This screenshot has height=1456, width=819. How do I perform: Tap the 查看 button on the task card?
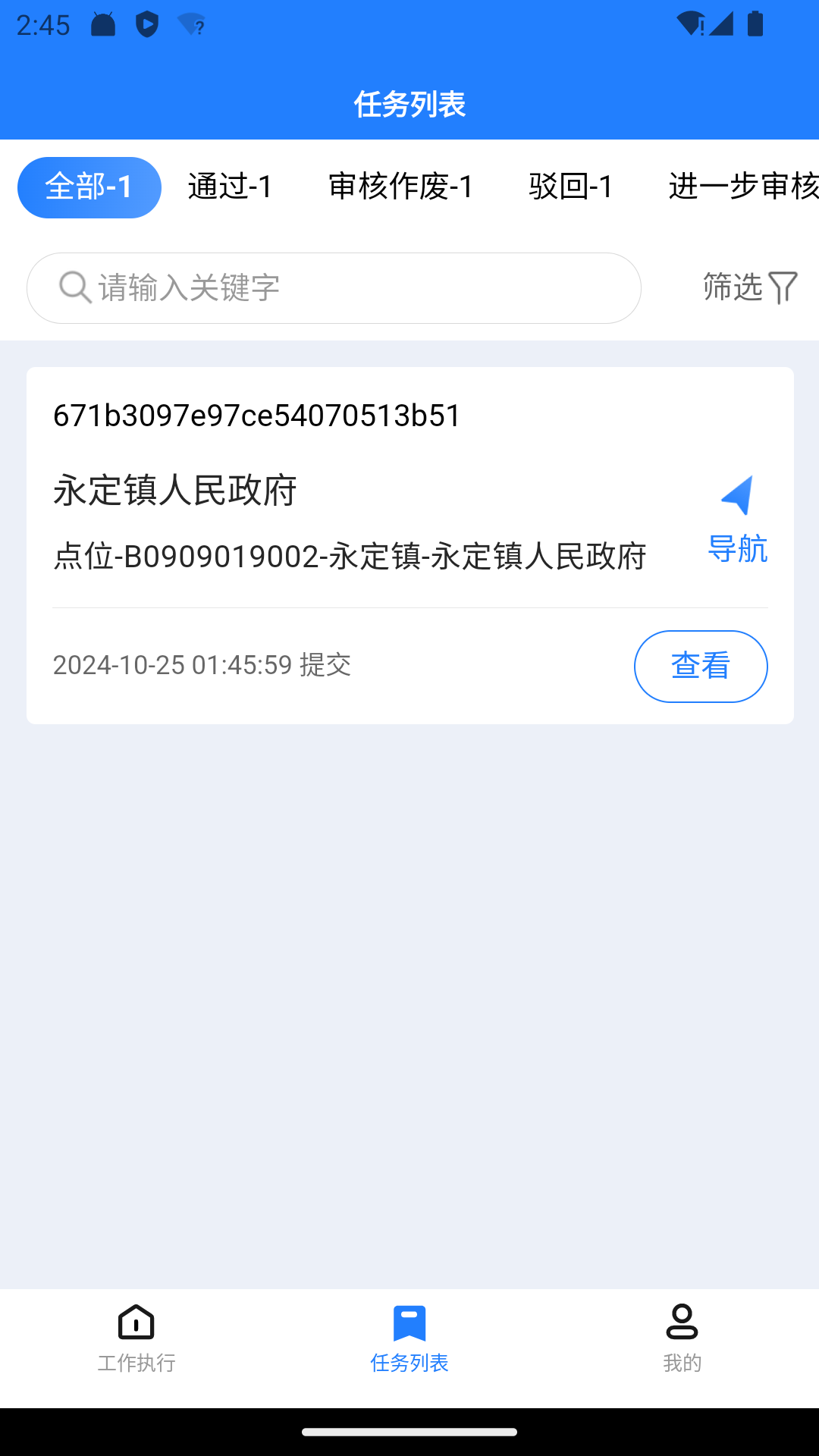point(700,666)
